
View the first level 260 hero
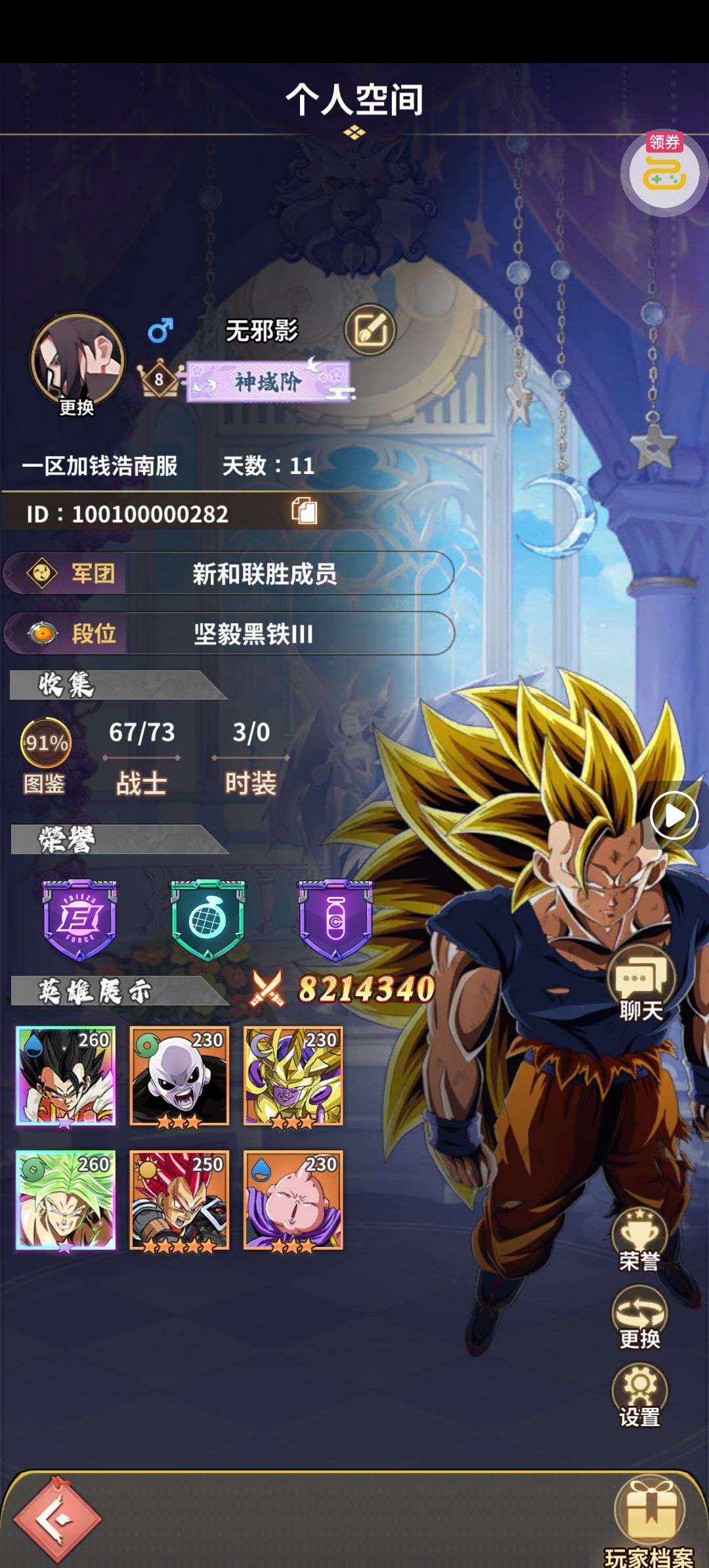(66, 1076)
